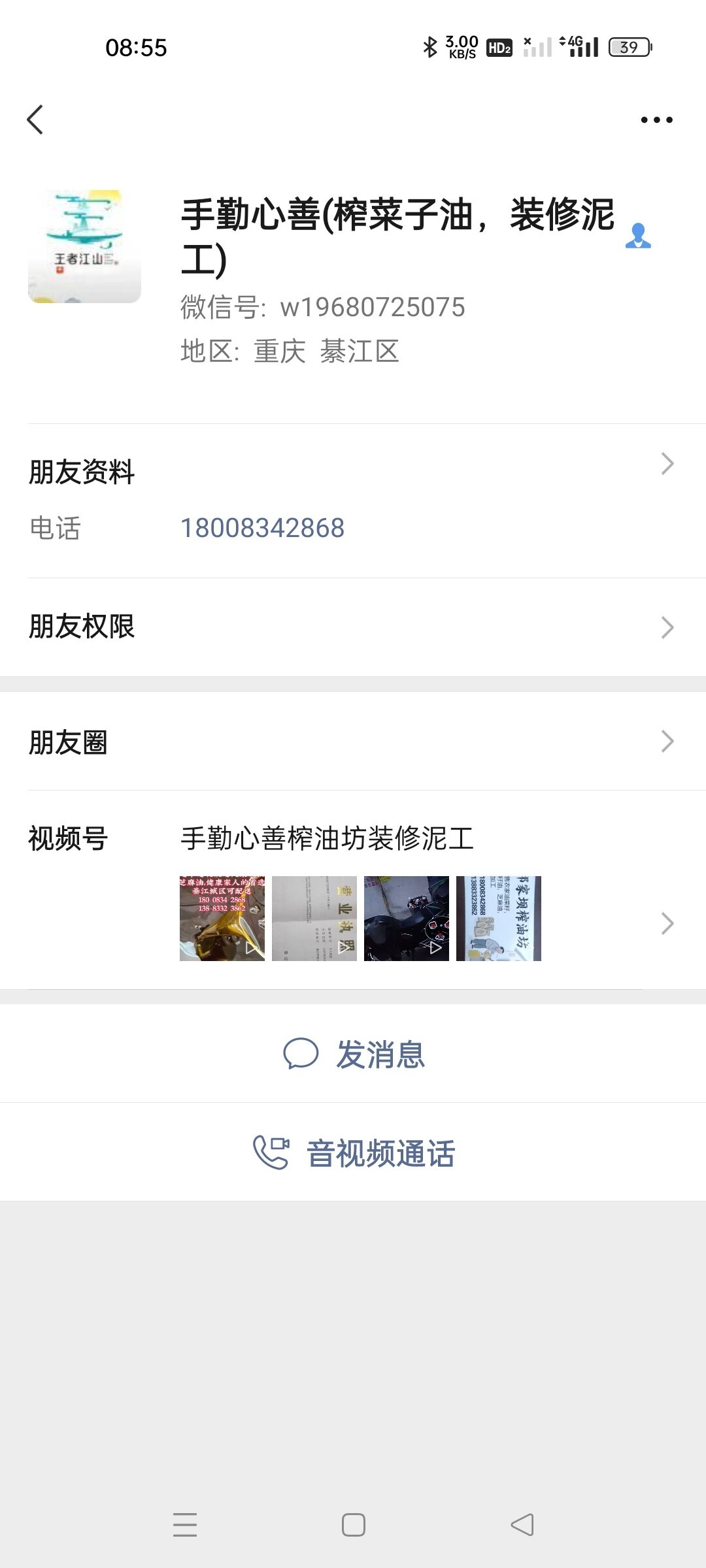The height and width of the screenshot is (1568, 706).
Task: View the contact's profile picture
Action: 84,246
